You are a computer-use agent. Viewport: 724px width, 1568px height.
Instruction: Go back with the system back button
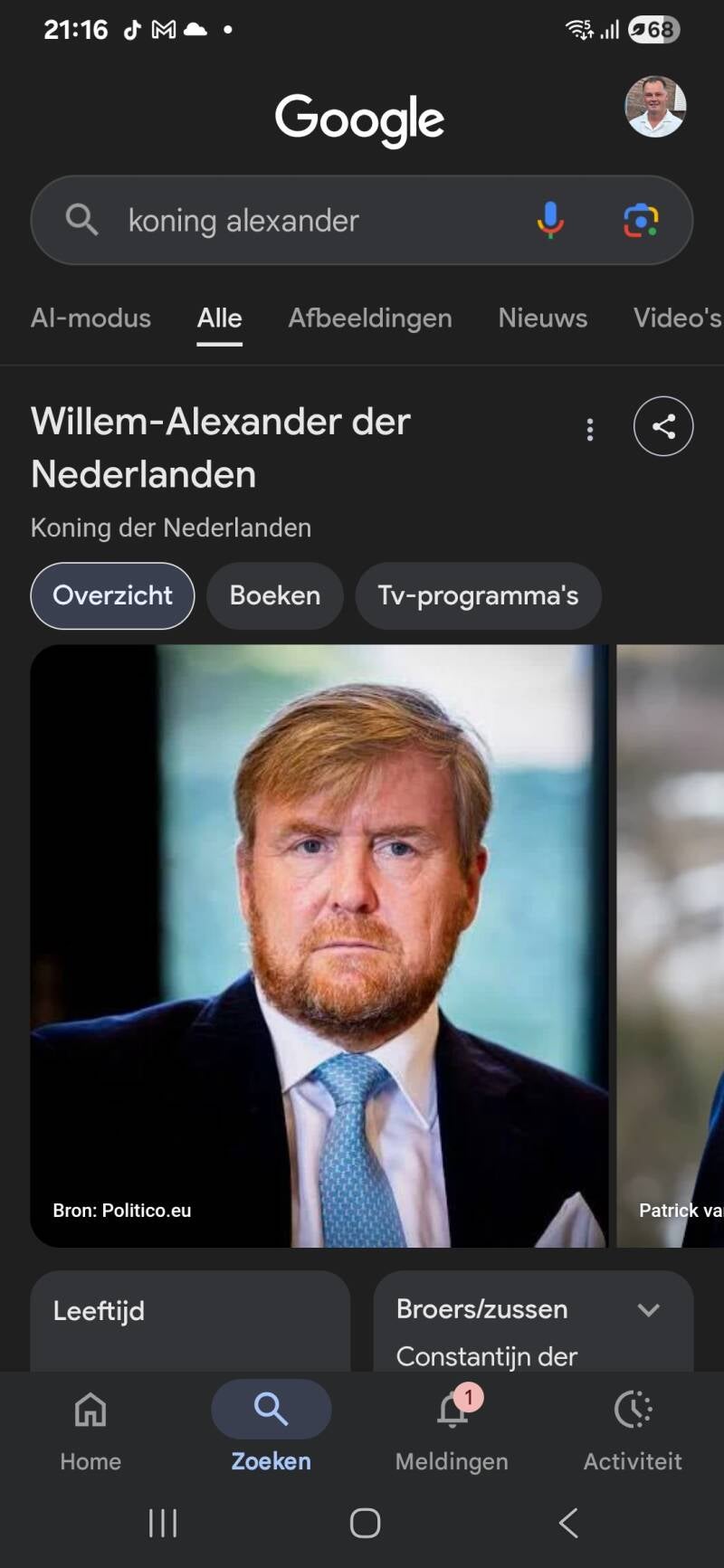[x=568, y=1523]
